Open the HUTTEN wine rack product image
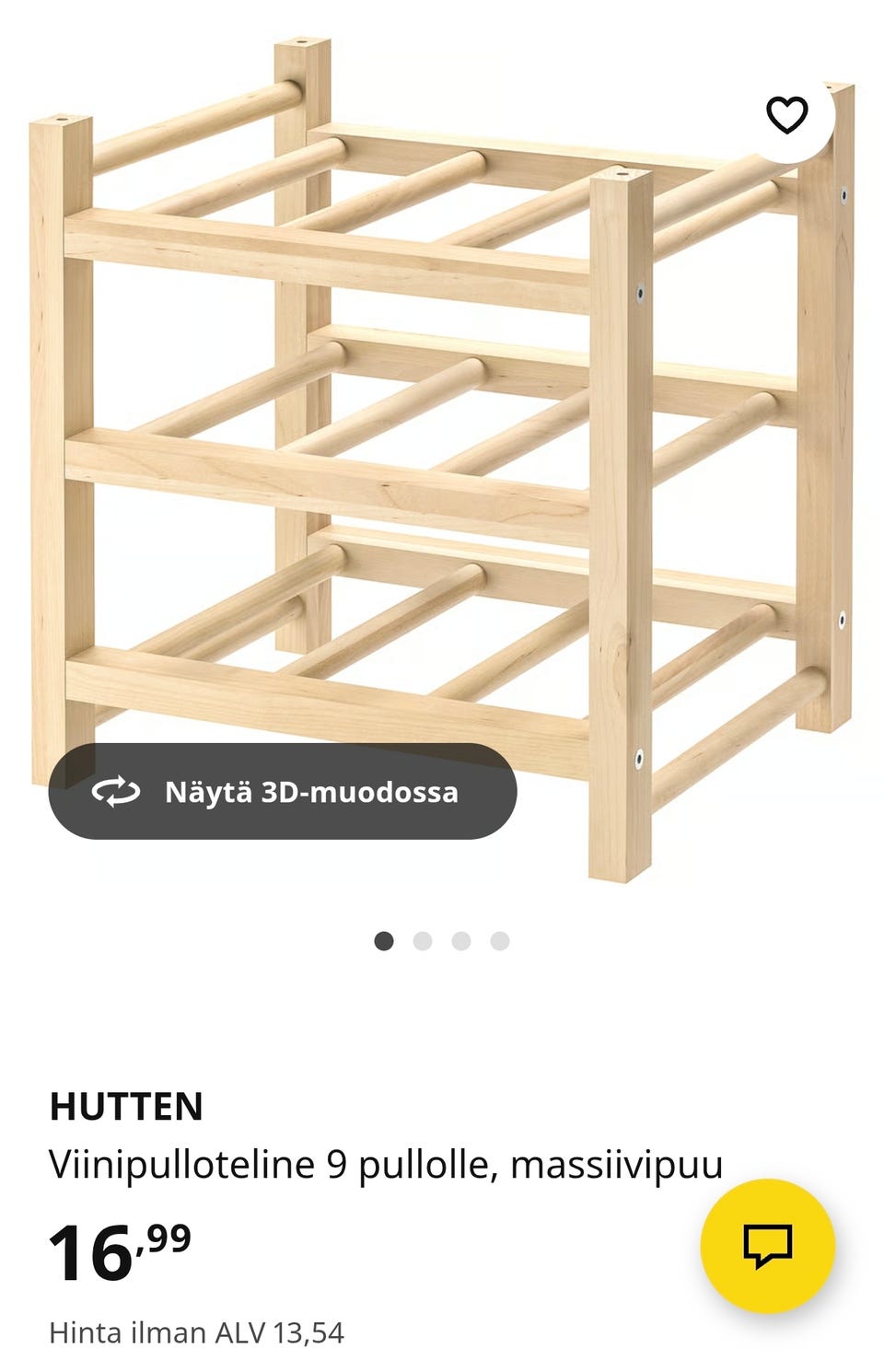Image resolution: width=884 pixels, height=1372 pixels. click(x=442, y=414)
